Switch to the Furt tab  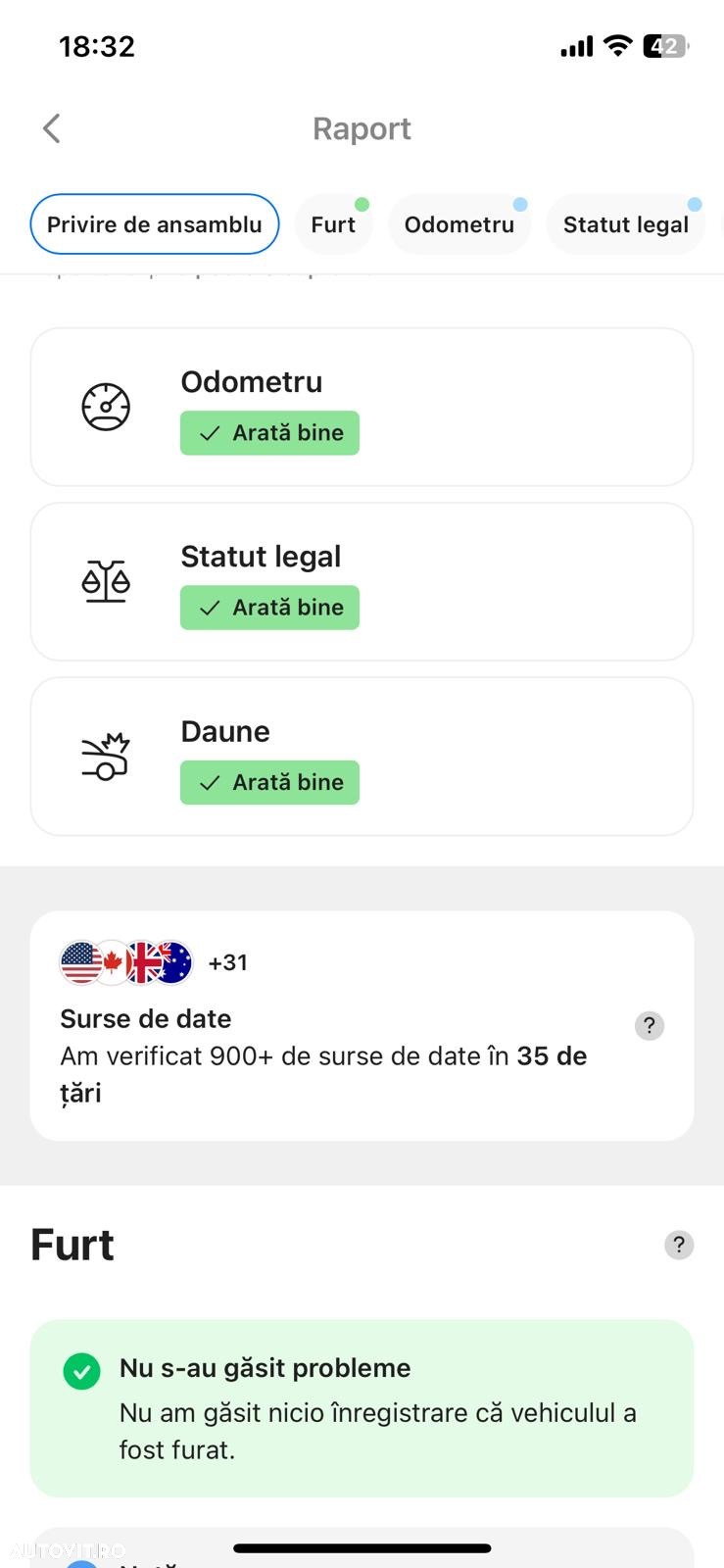coord(333,224)
